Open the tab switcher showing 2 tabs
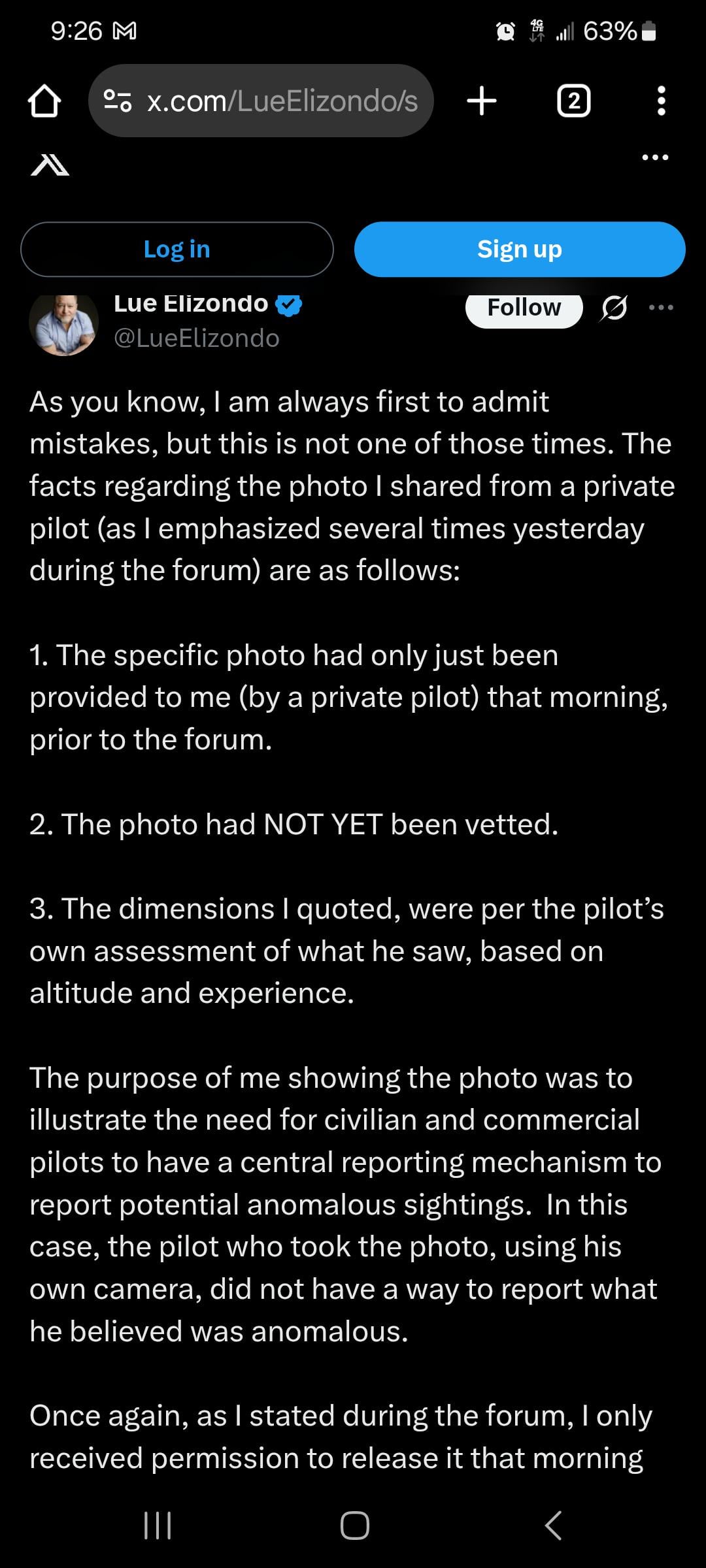The width and height of the screenshot is (706, 1568). pos(573,101)
